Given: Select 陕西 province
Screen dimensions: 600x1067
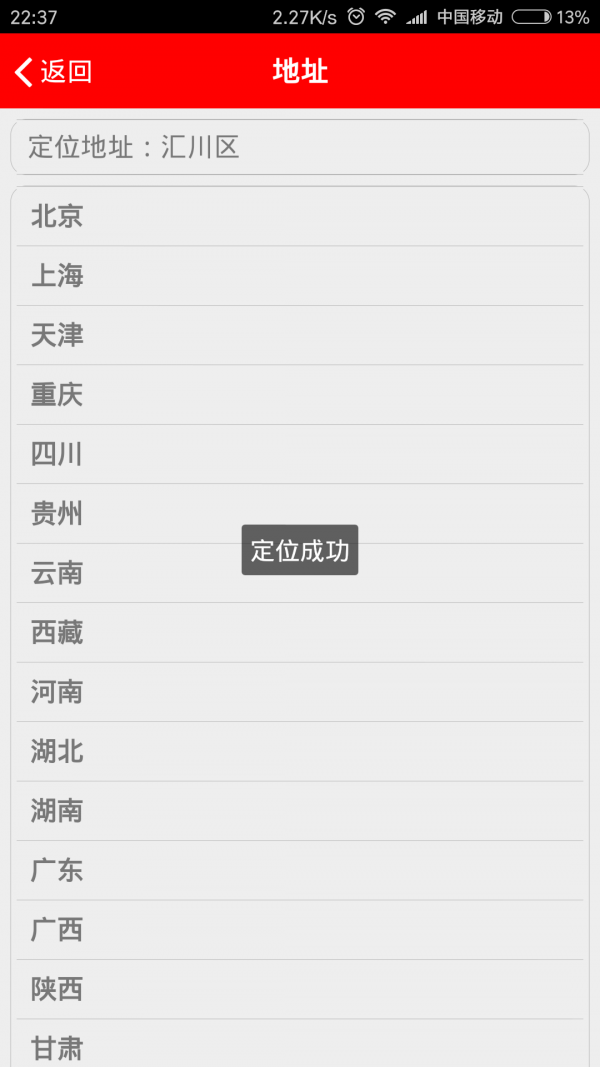Looking at the screenshot, I should pyautogui.click(x=299, y=989).
